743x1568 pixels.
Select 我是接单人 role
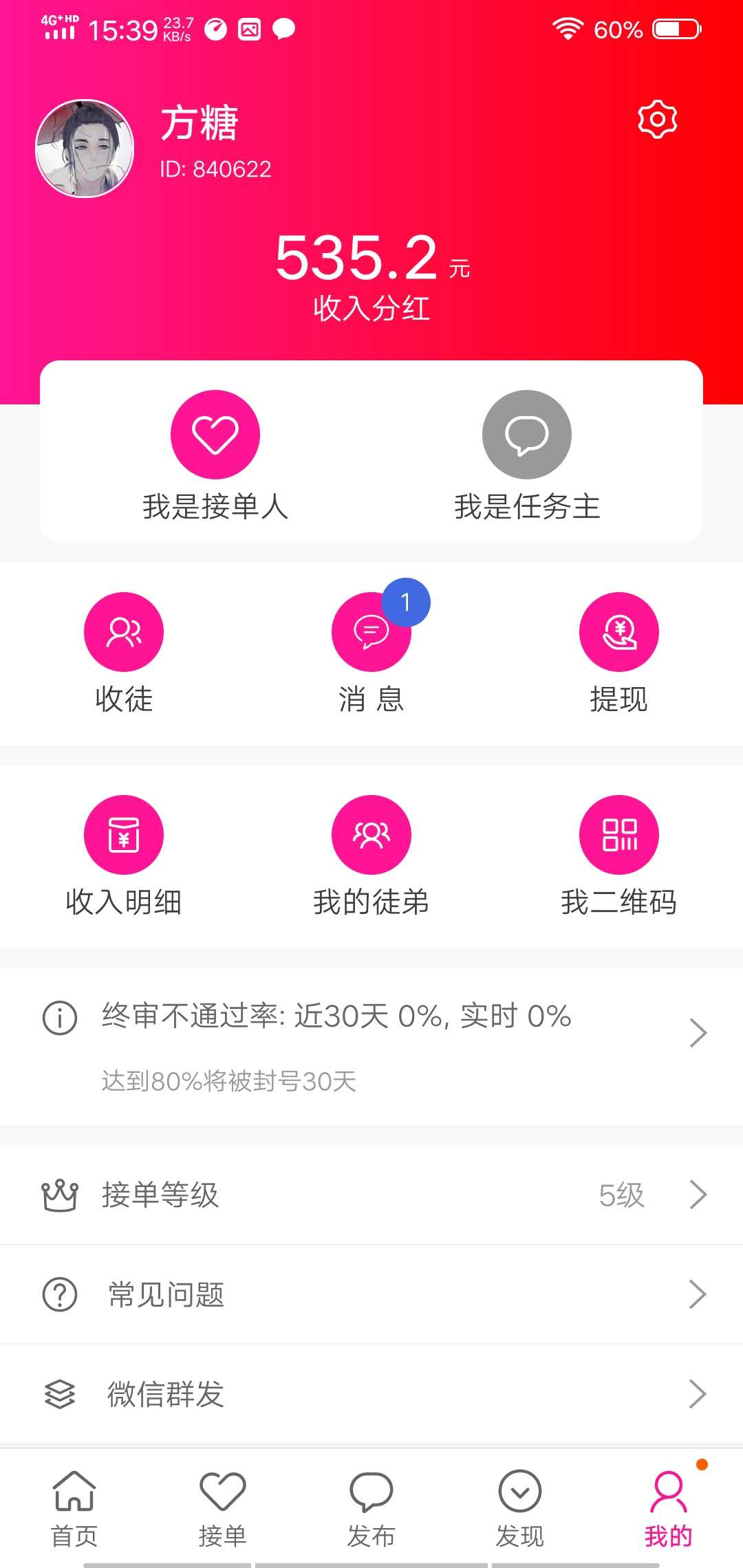click(215, 454)
